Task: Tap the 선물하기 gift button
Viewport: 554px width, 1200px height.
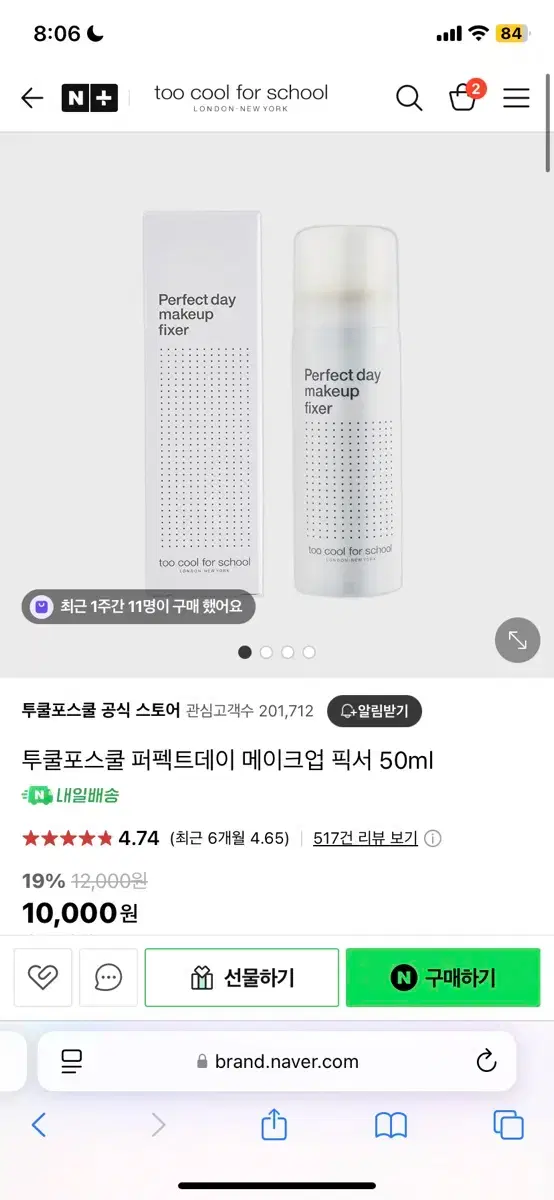Action: (242, 977)
